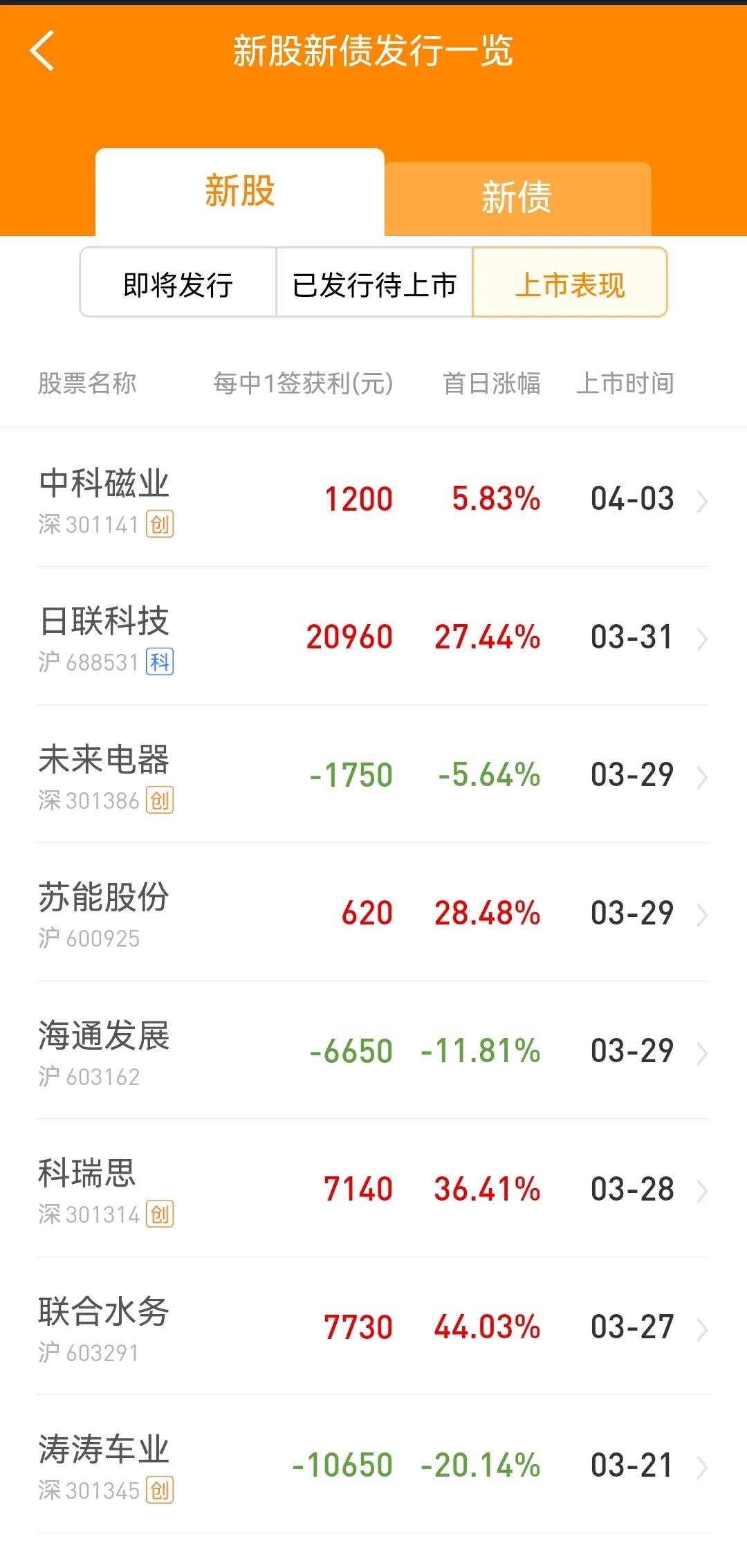
Task: Select the 已发行待上市 filter
Action: click(x=374, y=284)
